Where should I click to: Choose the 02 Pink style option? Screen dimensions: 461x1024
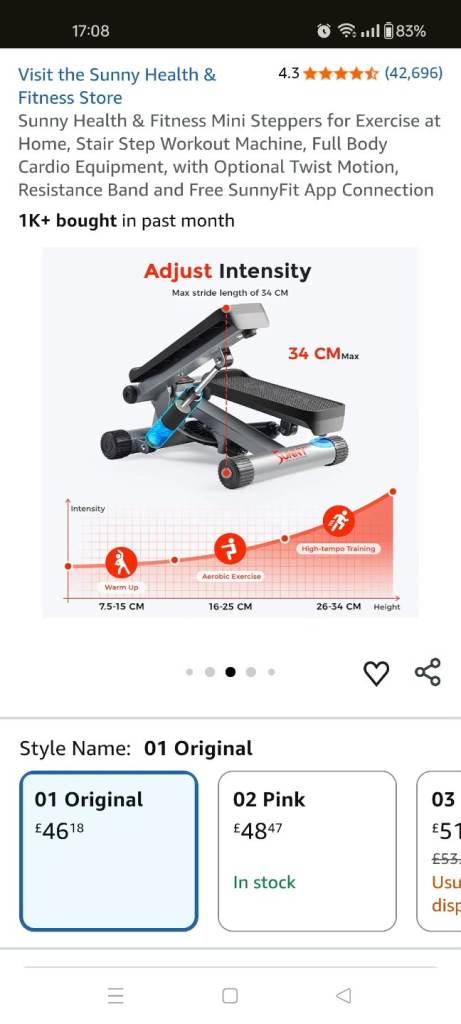307,851
